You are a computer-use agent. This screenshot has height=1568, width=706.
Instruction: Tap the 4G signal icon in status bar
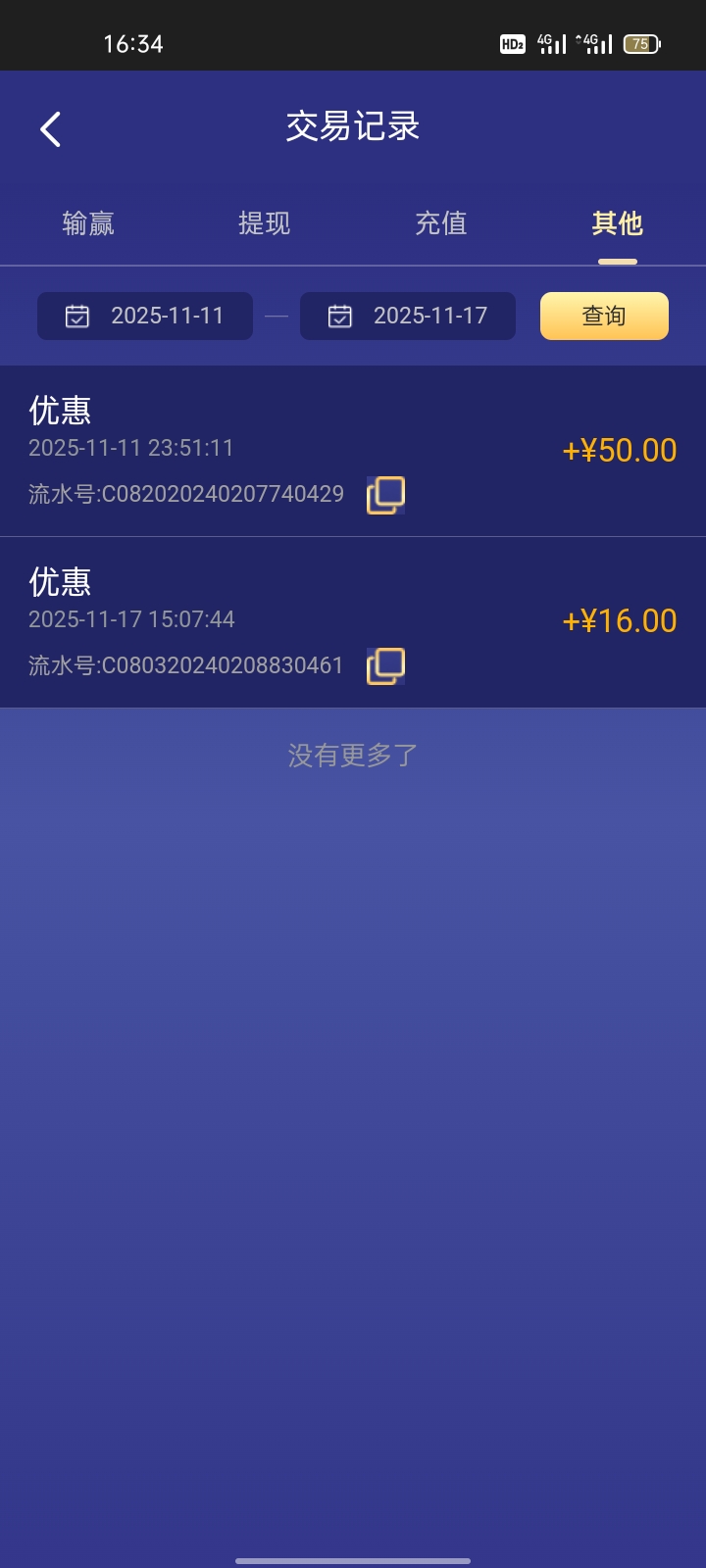[x=551, y=43]
